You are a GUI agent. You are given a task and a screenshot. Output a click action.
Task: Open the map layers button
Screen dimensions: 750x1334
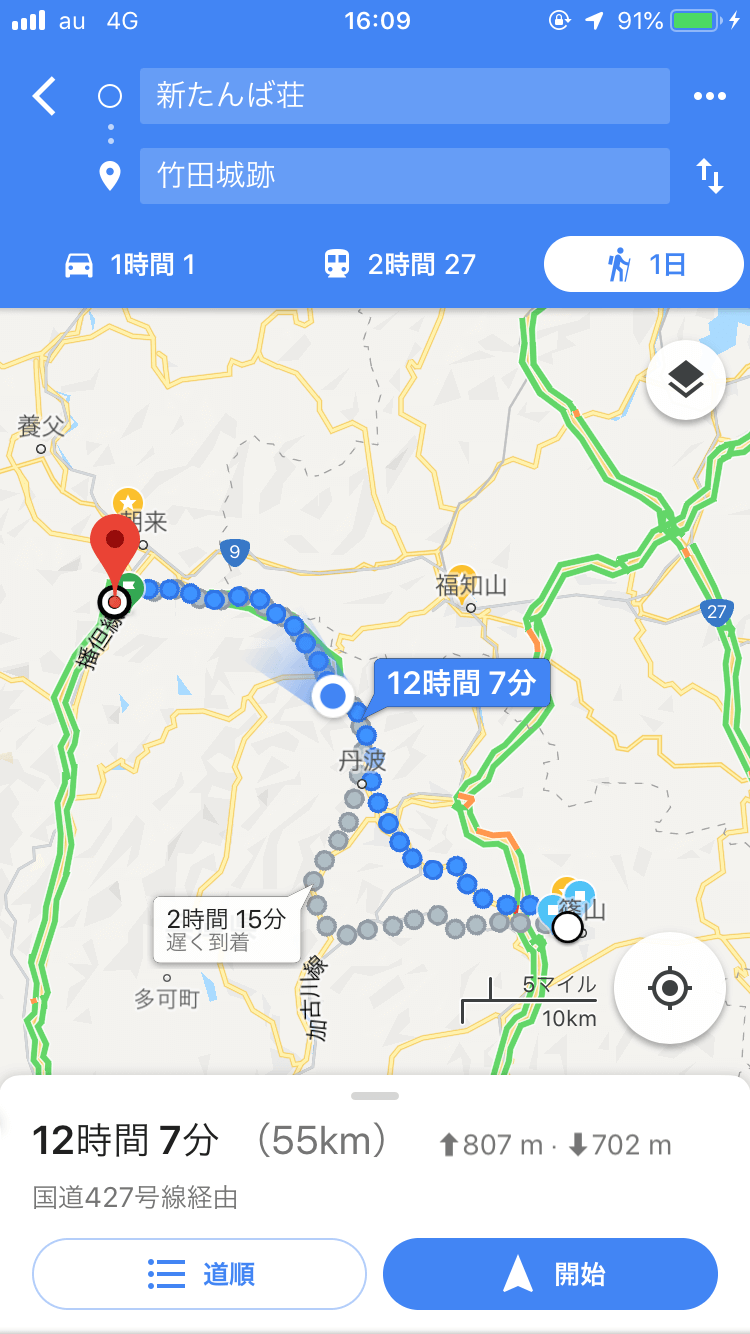click(686, 380)
